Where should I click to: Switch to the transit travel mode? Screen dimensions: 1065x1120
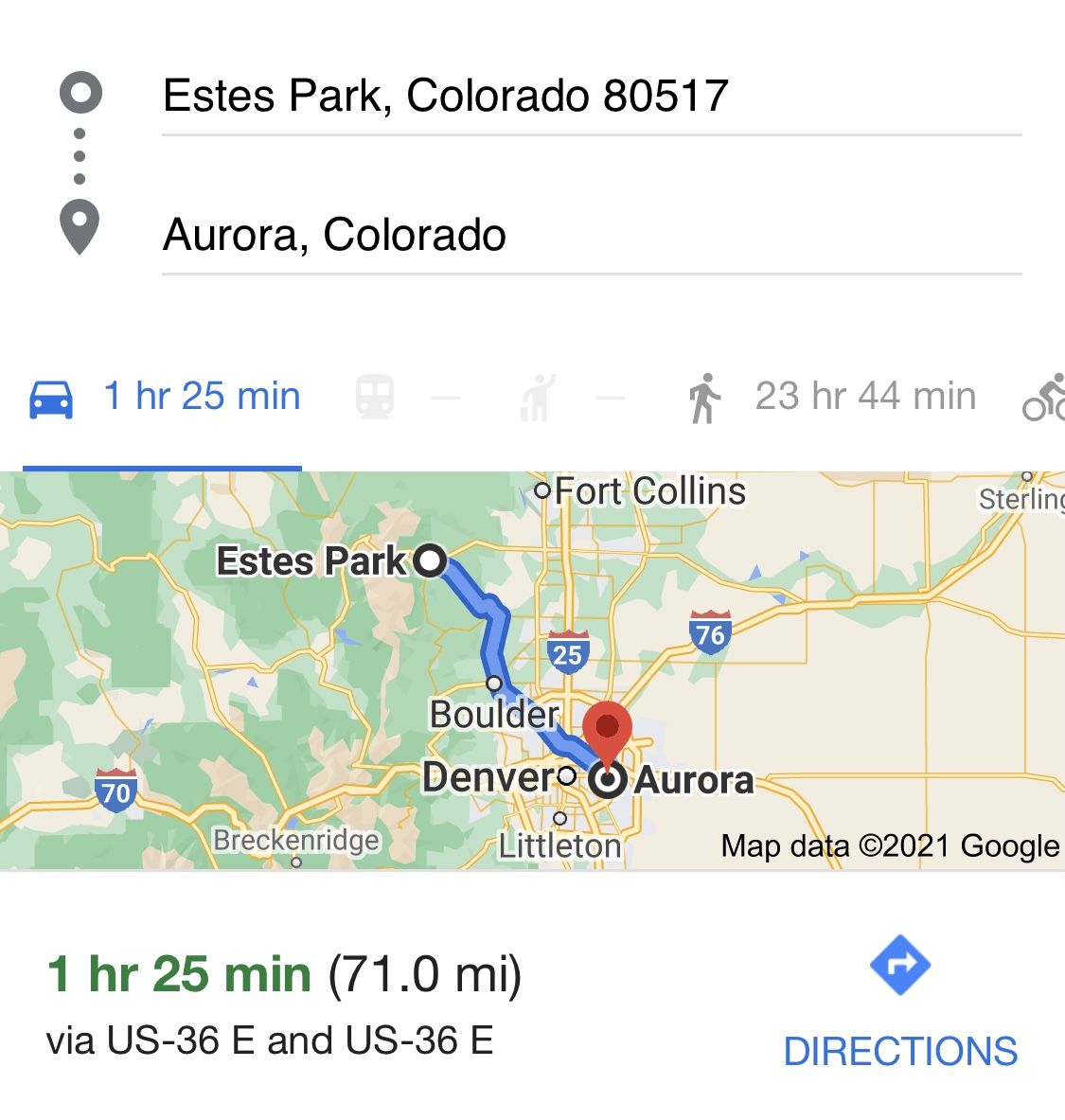coord(375,398)
